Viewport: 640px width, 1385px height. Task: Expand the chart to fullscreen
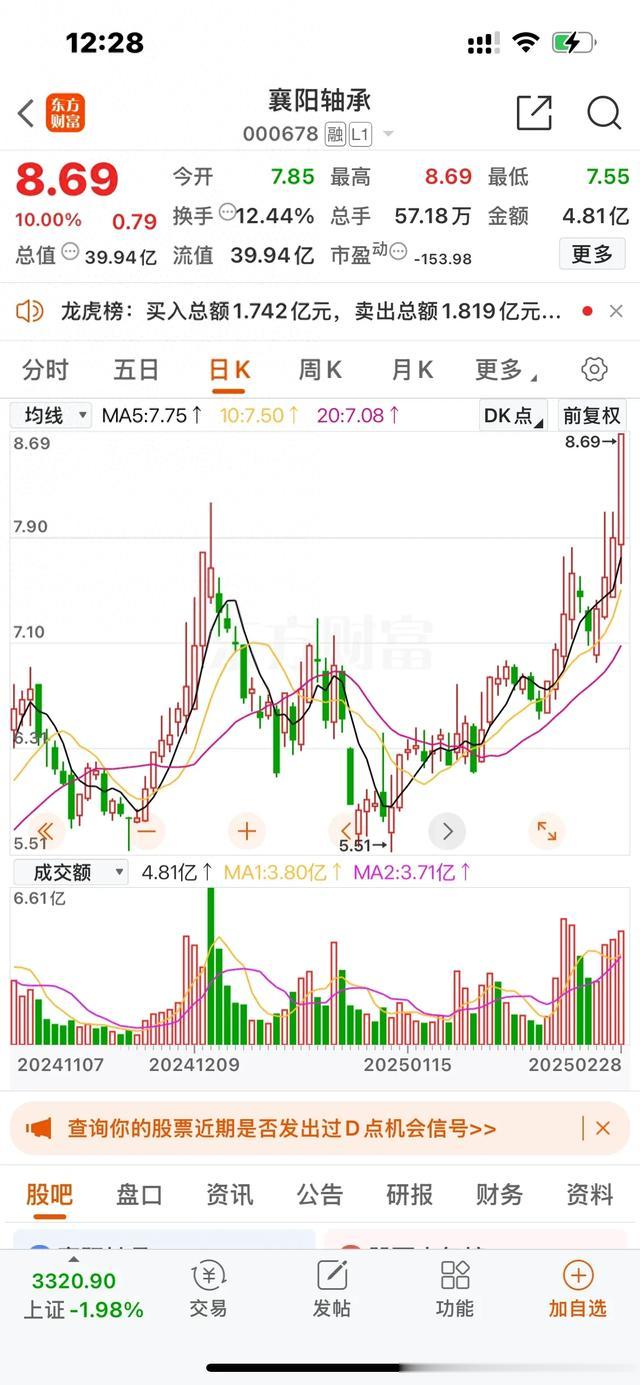[x=547, y=830]
